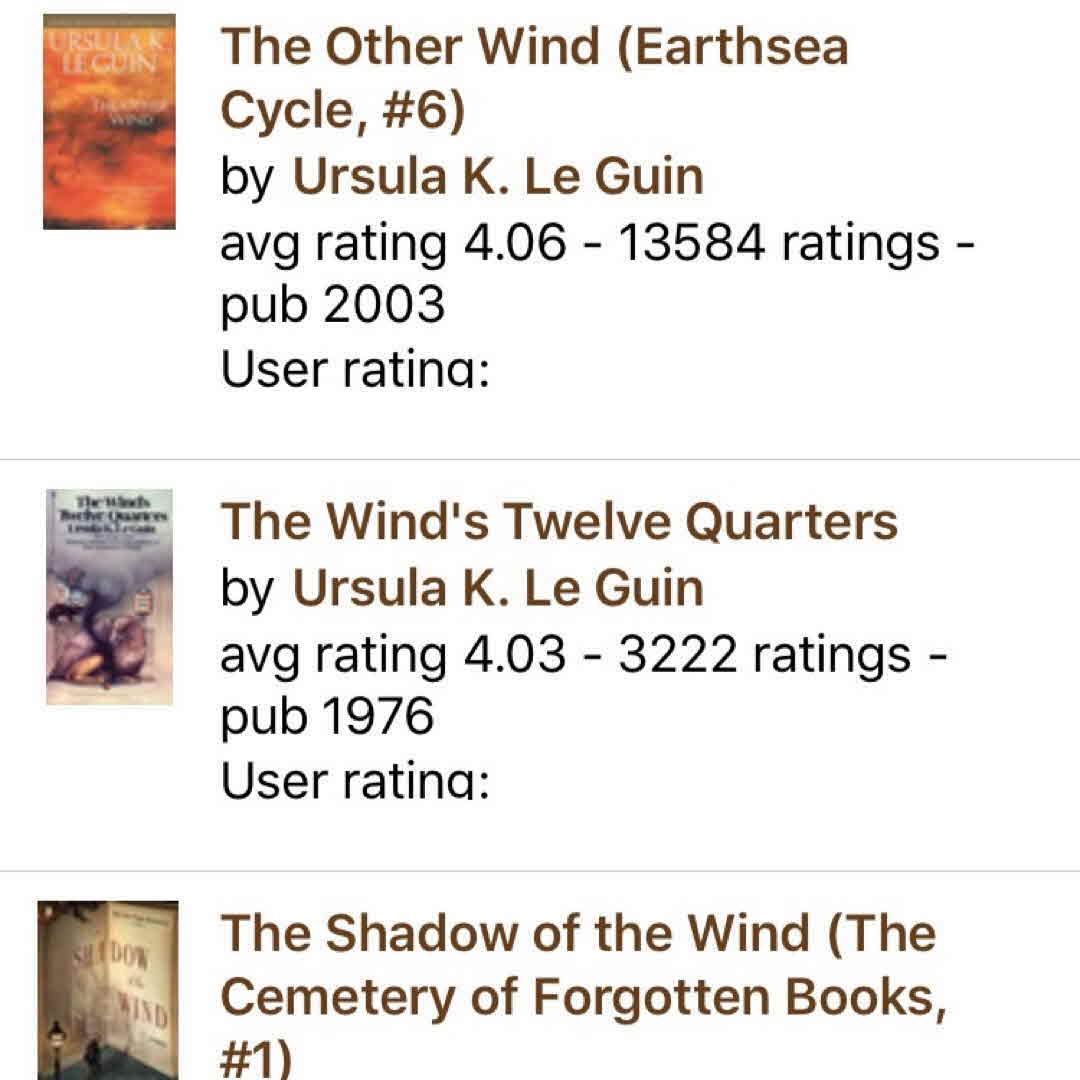The width and height of the screenshot is (1080, 1080).
Task: Open The Other Wind book title
Action: click(534, 78)
